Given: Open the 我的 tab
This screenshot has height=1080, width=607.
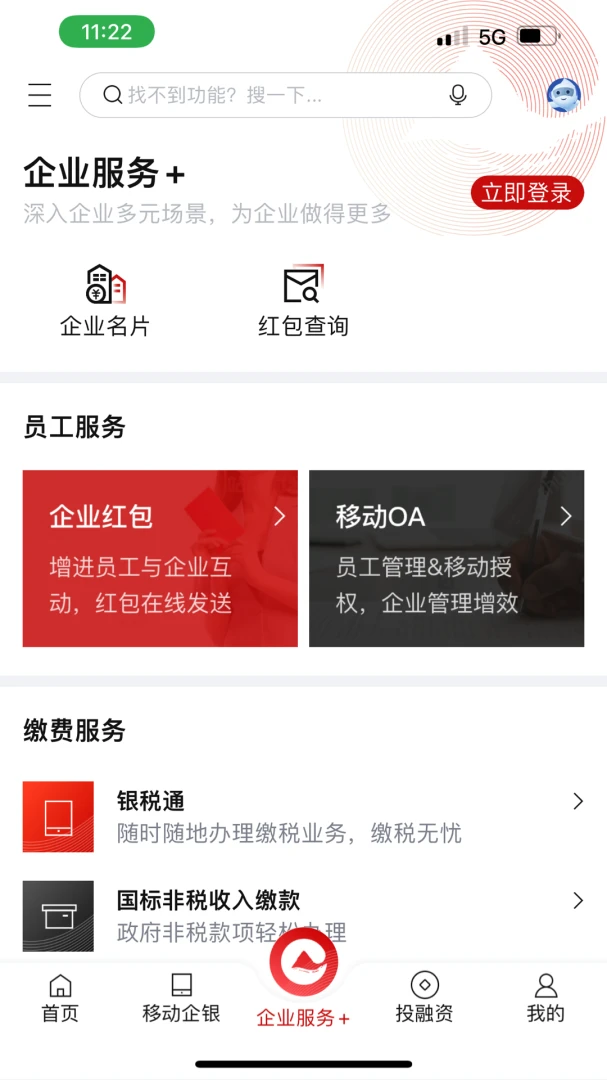Looking at the screenshot, I should [x=545, y=999].
